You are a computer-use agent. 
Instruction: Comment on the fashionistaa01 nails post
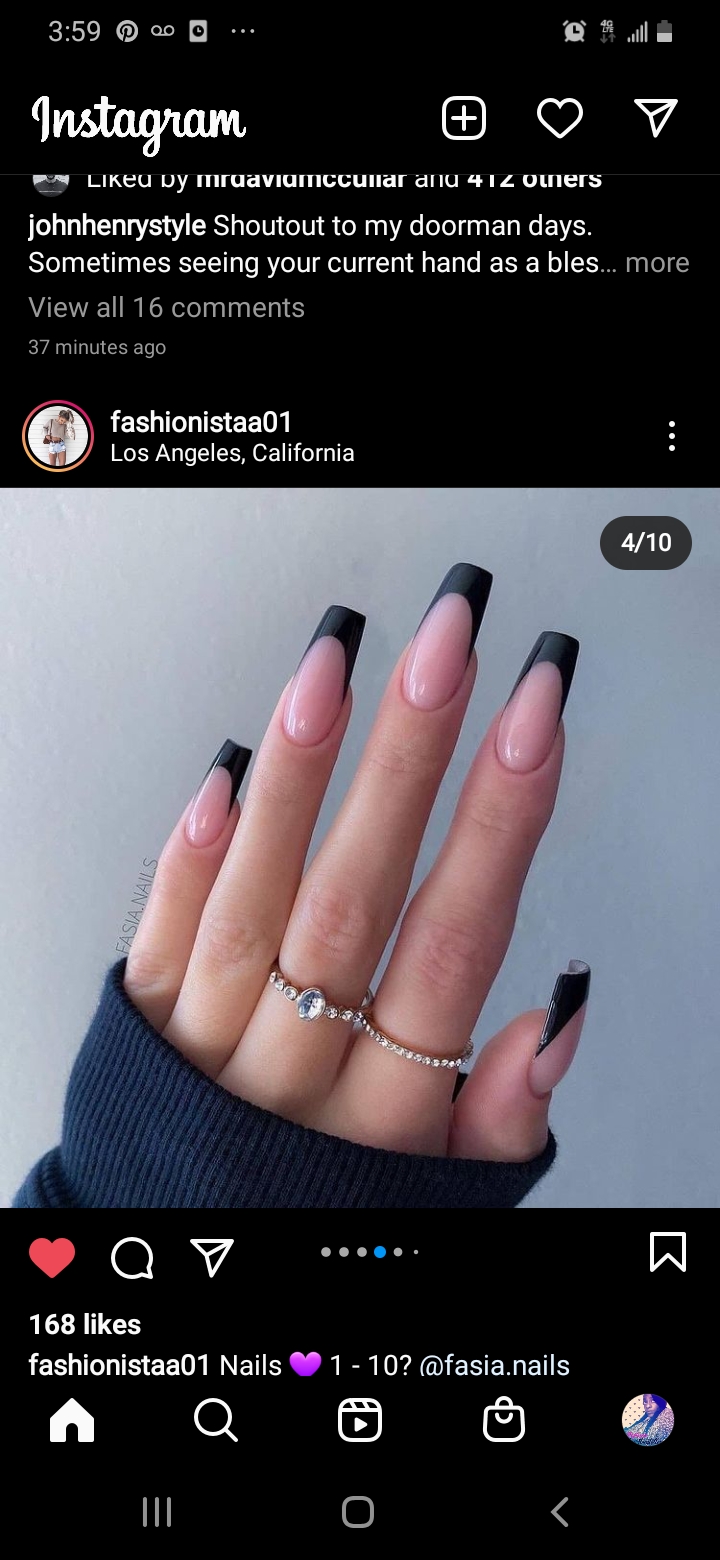click(x=132, y=1257)
